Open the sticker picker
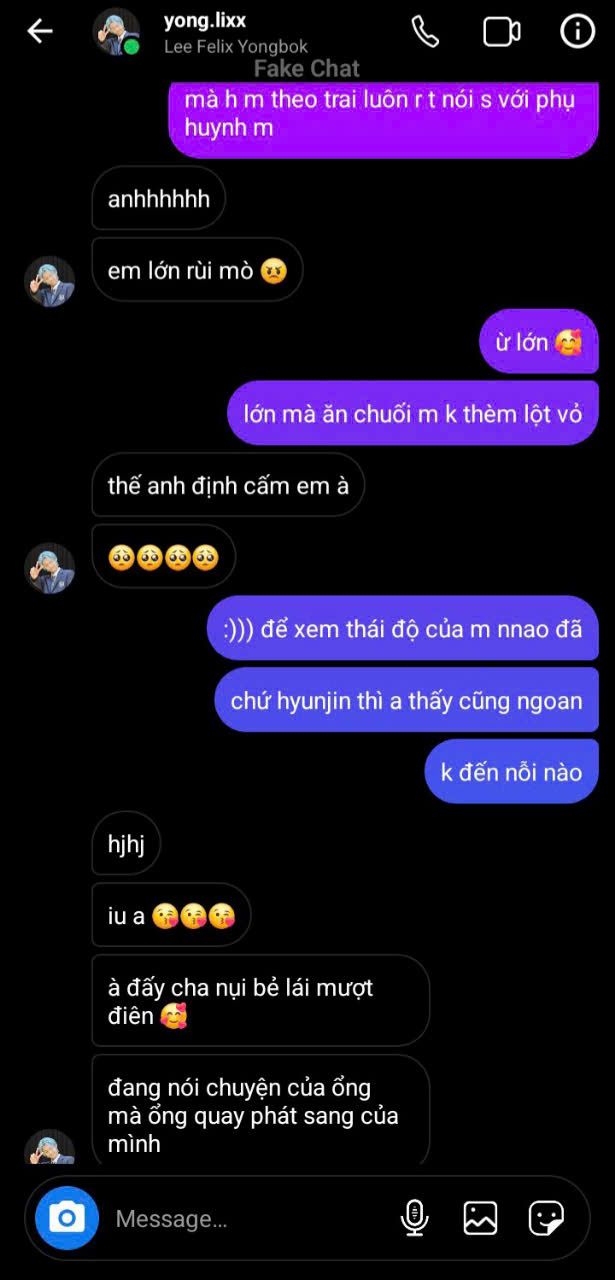This screenshot has height=1280, width=615. [x=546, y=1217]
